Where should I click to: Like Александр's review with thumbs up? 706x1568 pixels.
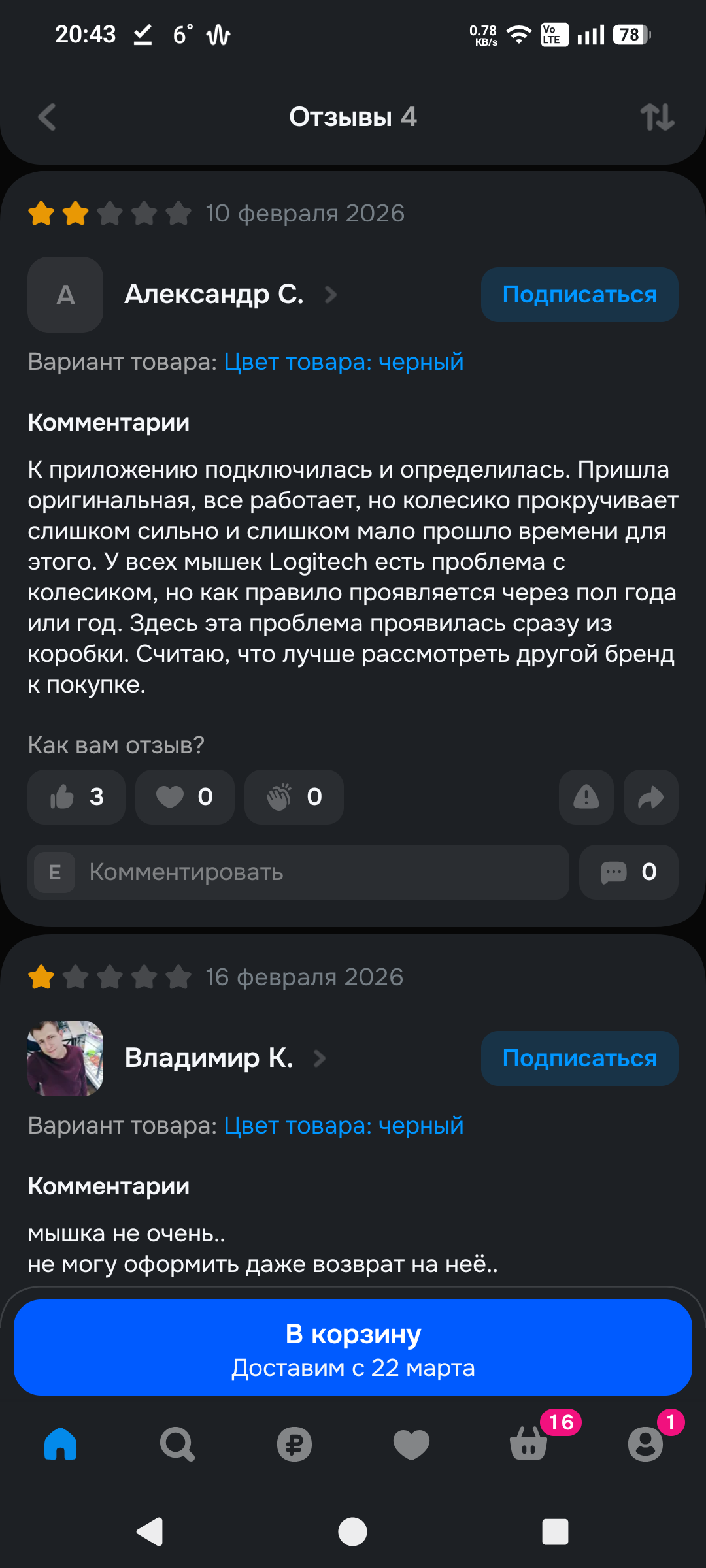tap(76, 797)
